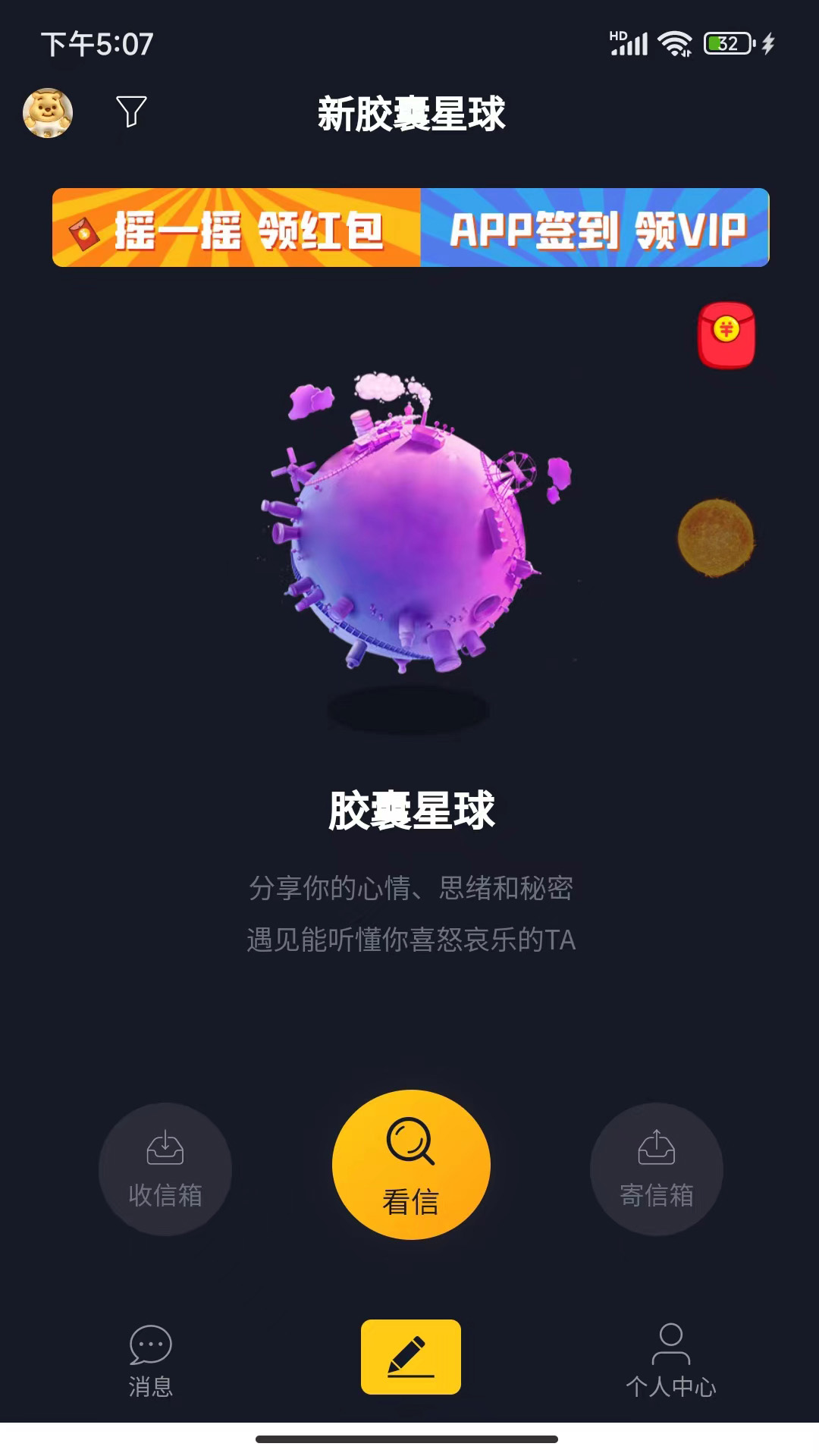Viewport: 819px width, 1456px height.
Task: Open the filter funnel icon
Action: point(130,111)
